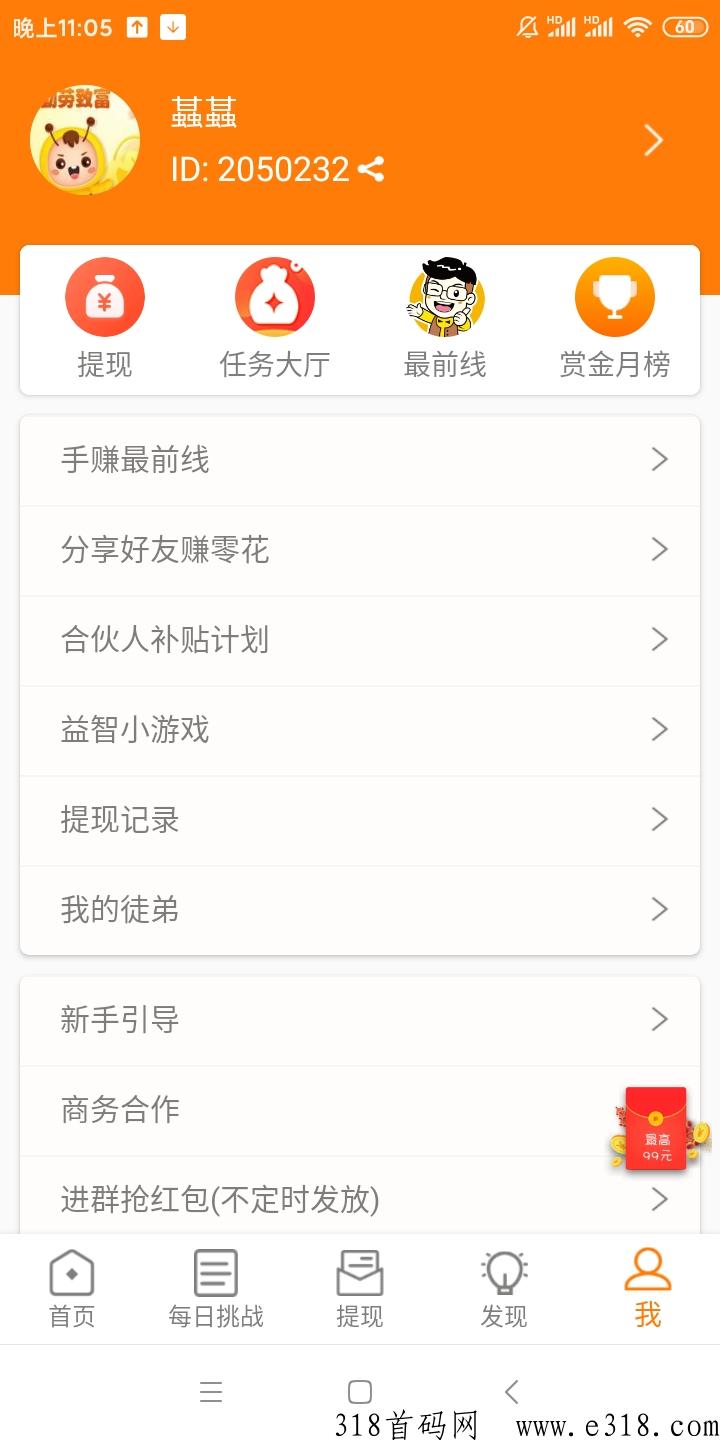Image resolution: width=720 pixels, height=1440 pixels.
Task: Go back with system back button
Action: coord(512,1392)
